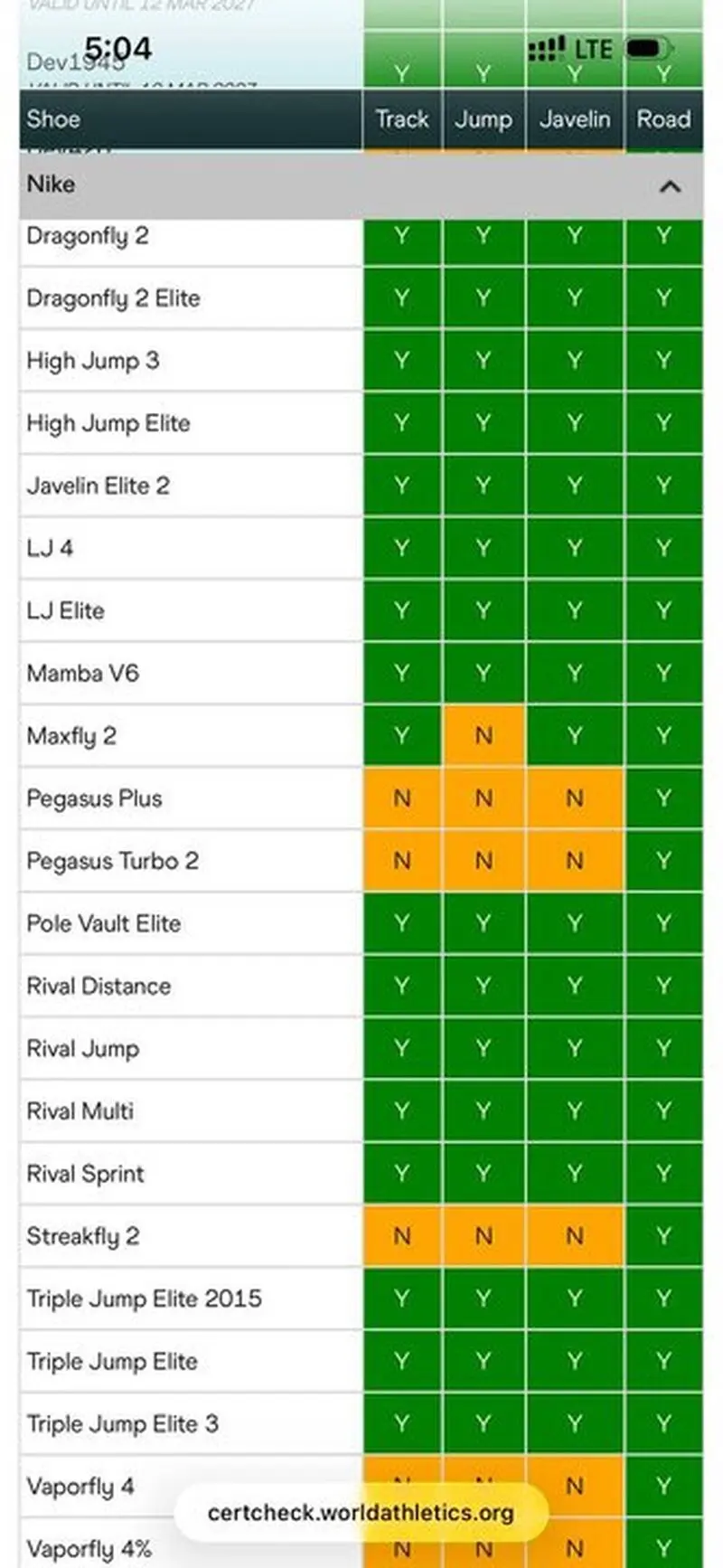Collapse the Nike section chevron
Screen dimensions: 723x1568
[x=670, y=186]
